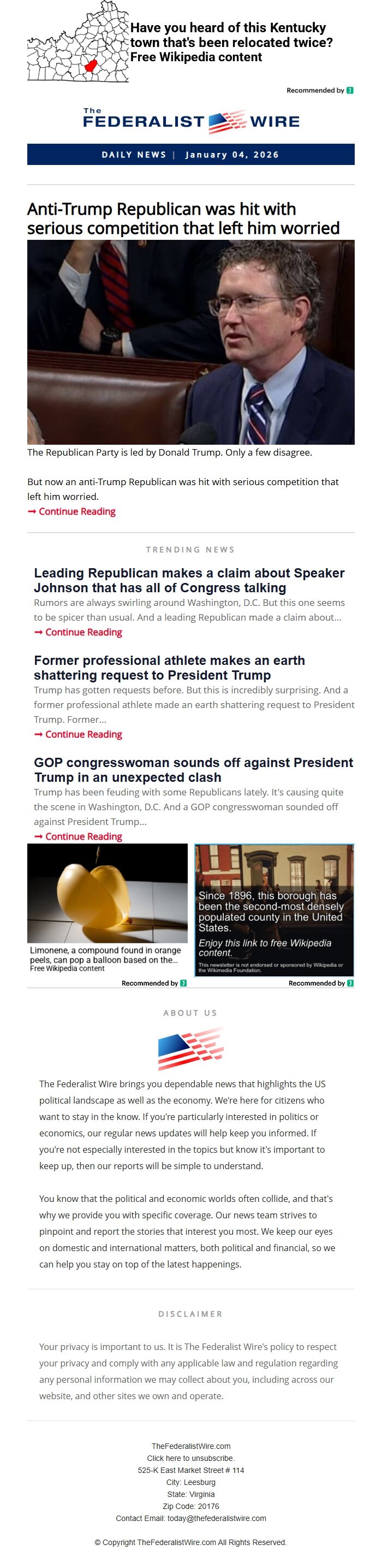Continue reading the GOP congresswoman story
Image resolution: width=382 pixels, height=1568 pixels.
(83, 836)
